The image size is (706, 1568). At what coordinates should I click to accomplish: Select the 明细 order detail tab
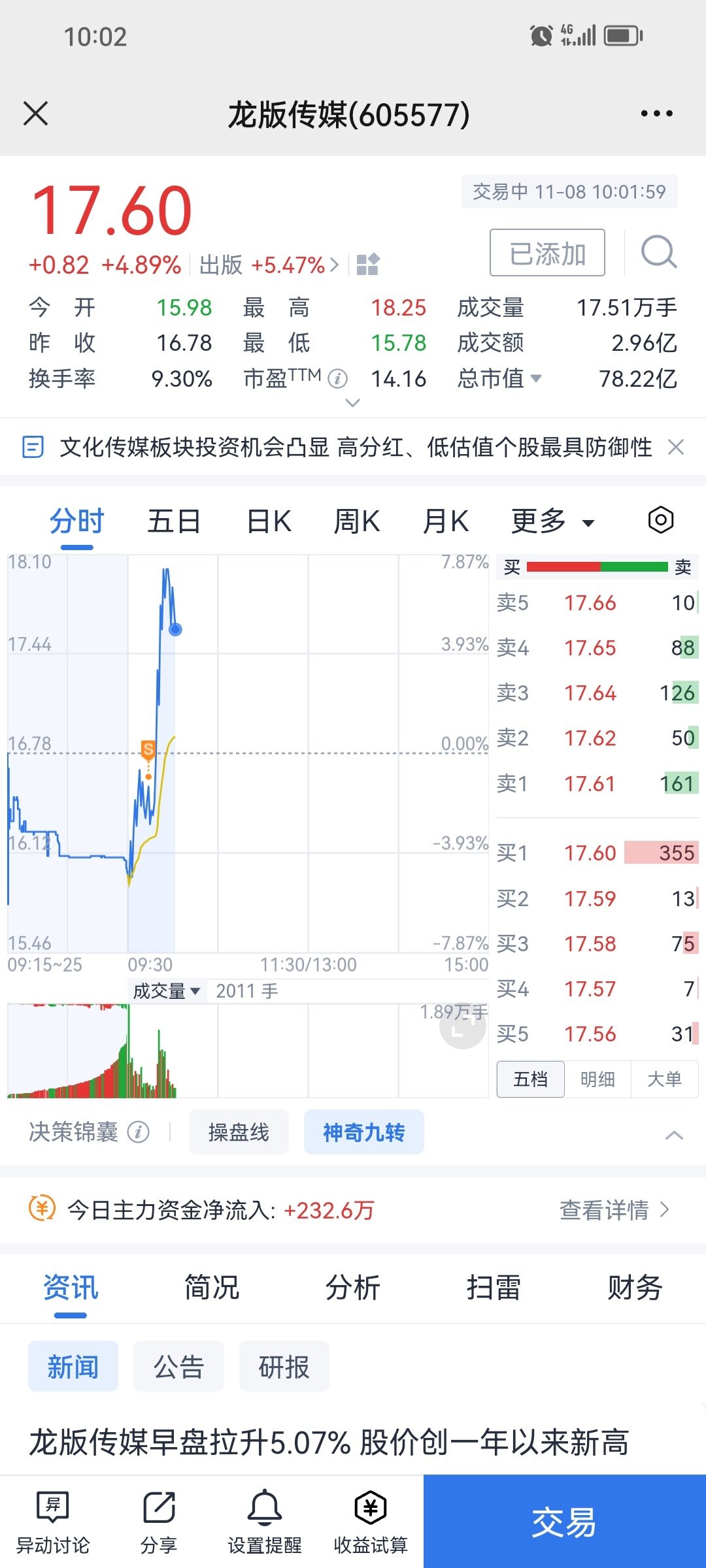coord(597,1079)
